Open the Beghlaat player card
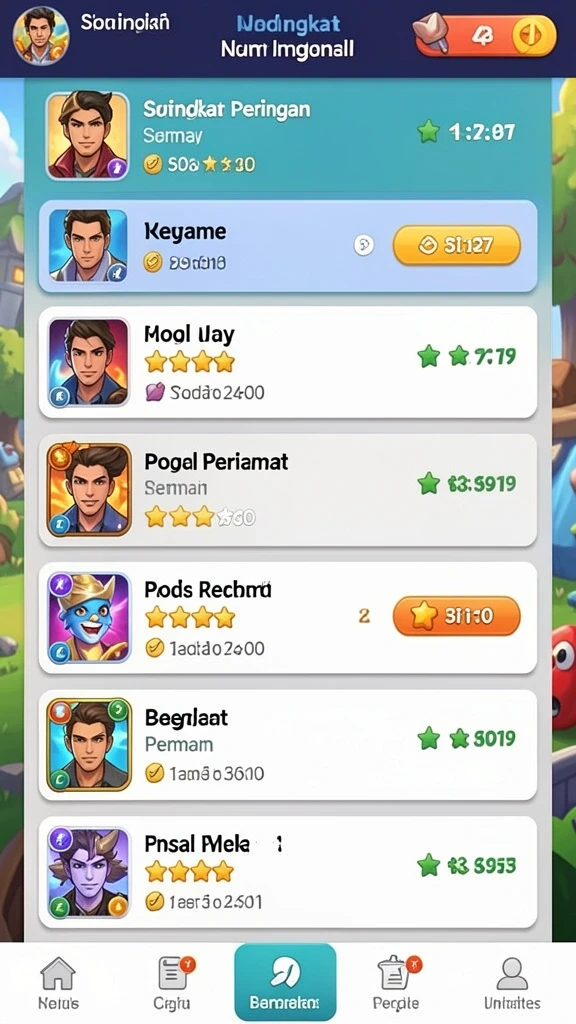Screen dimensions: 576x1024 coord(287,744)
